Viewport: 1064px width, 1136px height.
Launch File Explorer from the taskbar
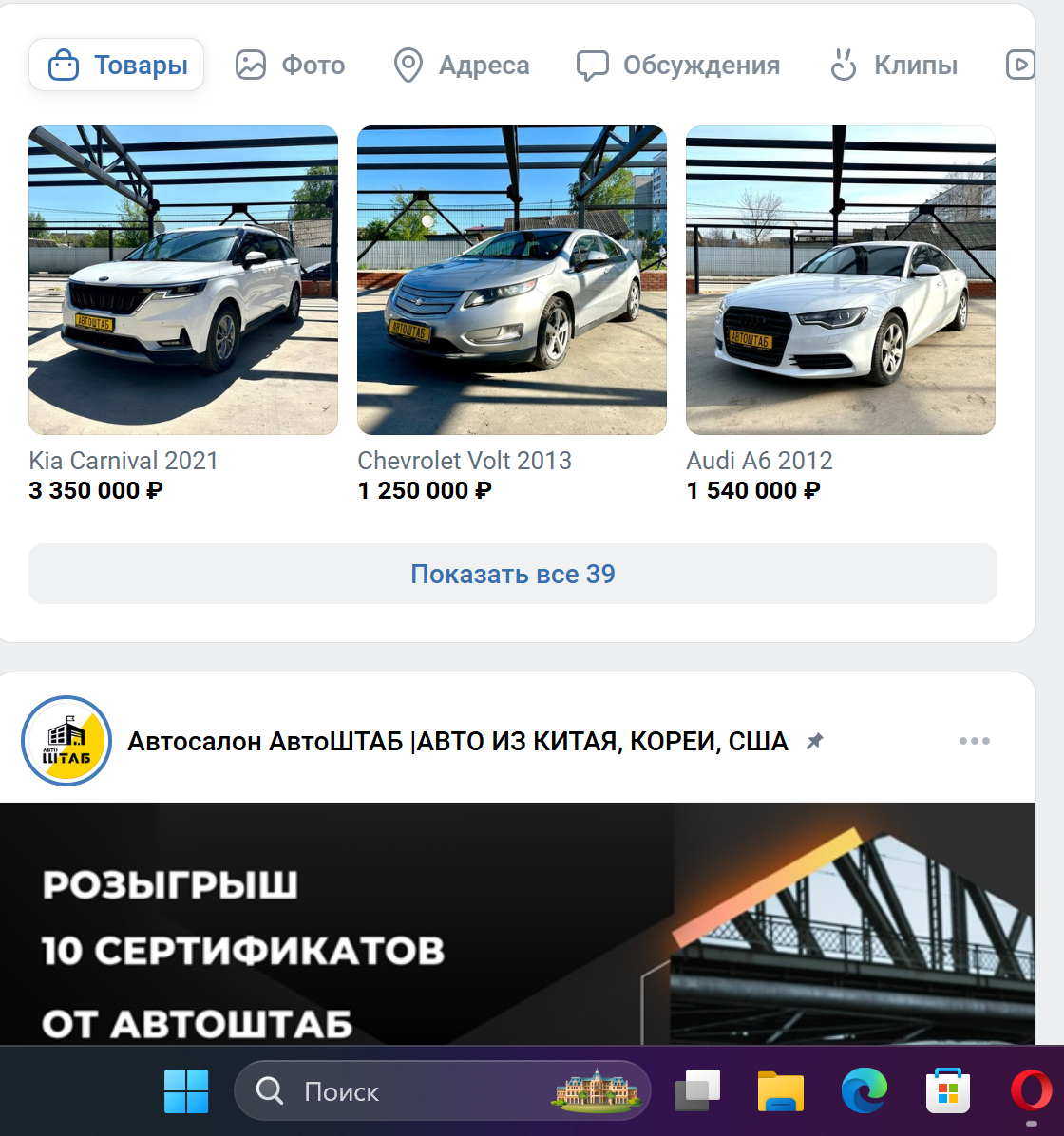781,1091
